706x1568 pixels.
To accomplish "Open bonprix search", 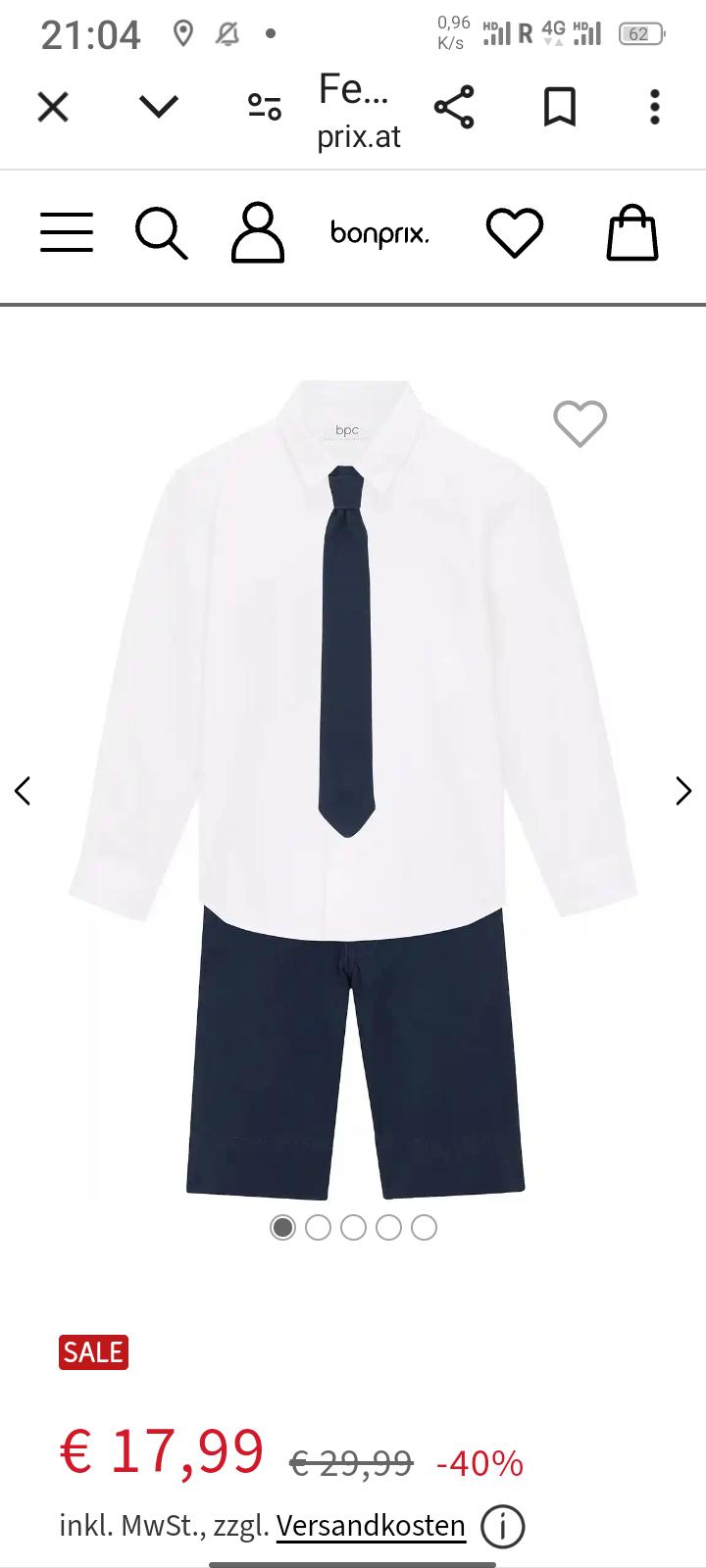I will point(161,233).
